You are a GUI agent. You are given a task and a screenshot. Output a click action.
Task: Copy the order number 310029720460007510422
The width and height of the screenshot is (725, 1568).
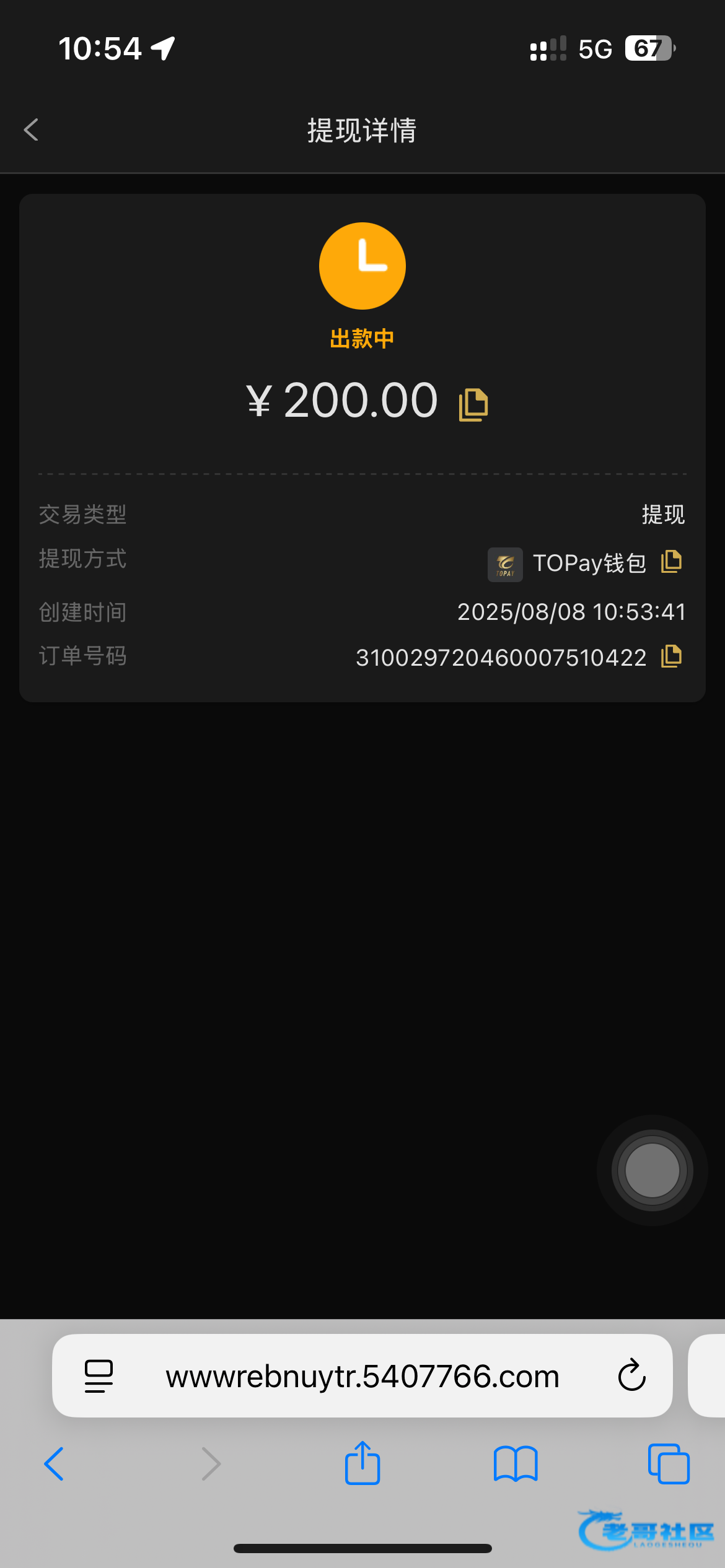tap(672, 656)
